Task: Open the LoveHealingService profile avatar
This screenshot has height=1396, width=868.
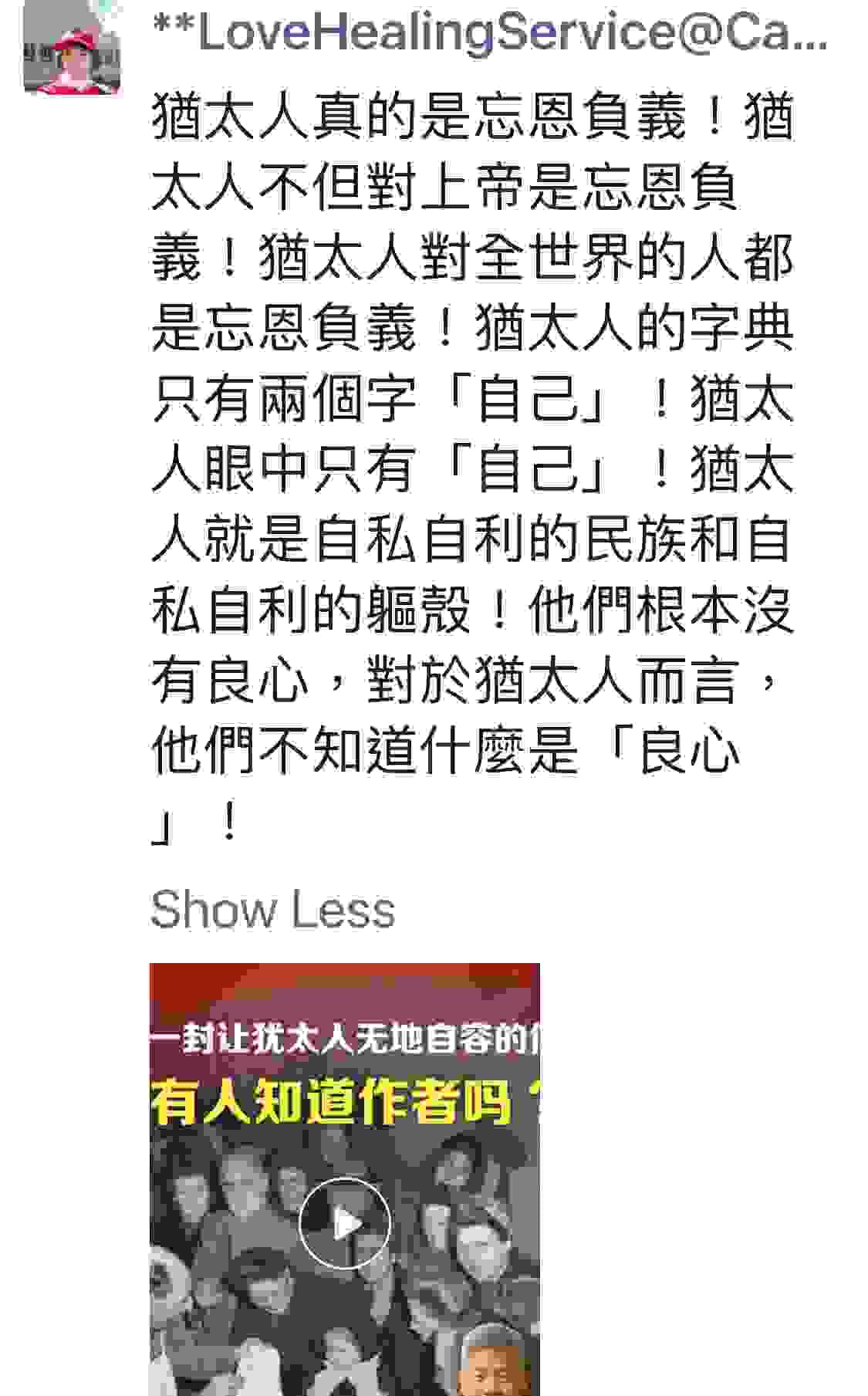Action: [x=73, y=48]
